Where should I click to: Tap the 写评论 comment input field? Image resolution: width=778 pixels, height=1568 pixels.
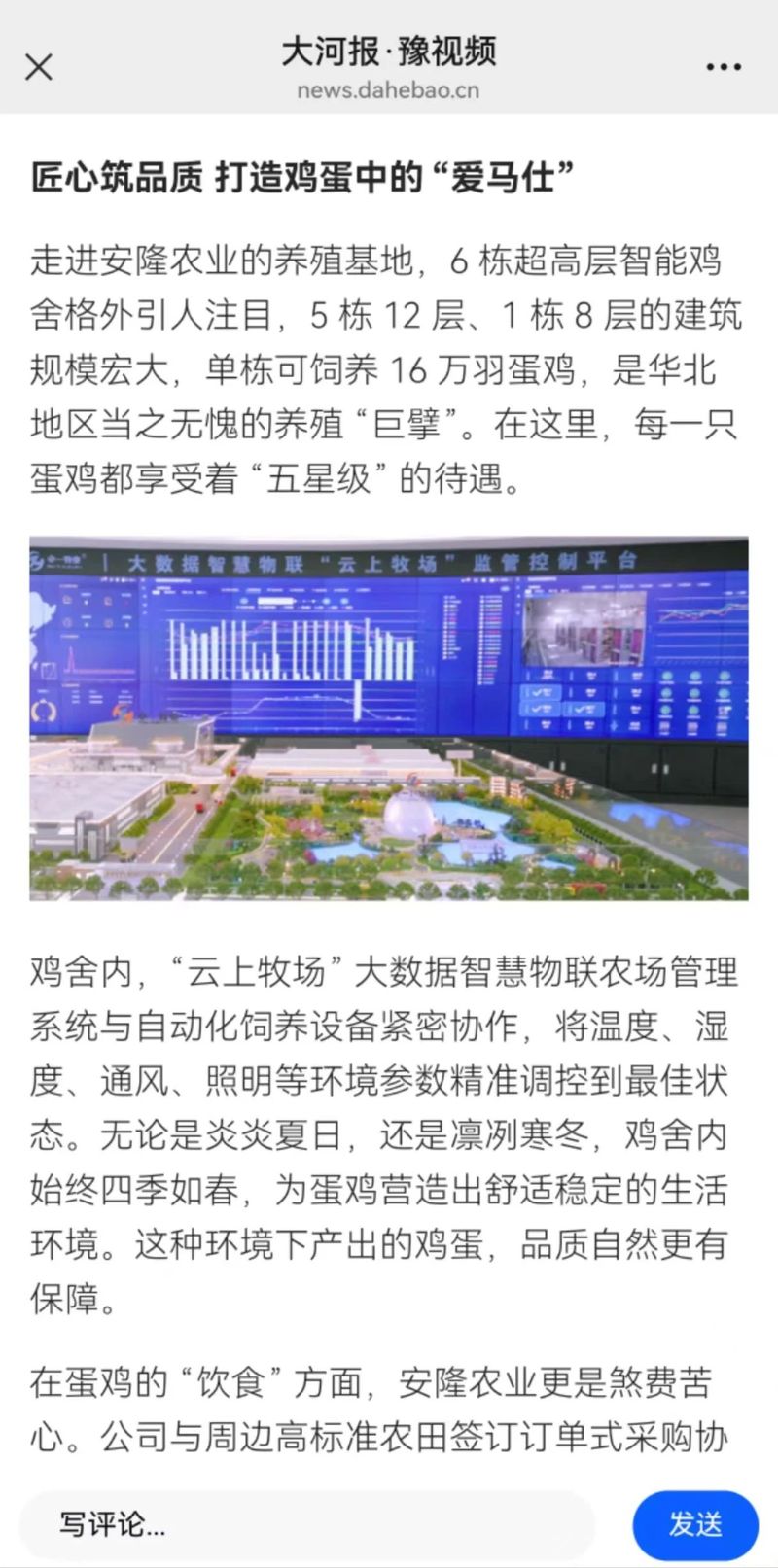(306, 1523)
